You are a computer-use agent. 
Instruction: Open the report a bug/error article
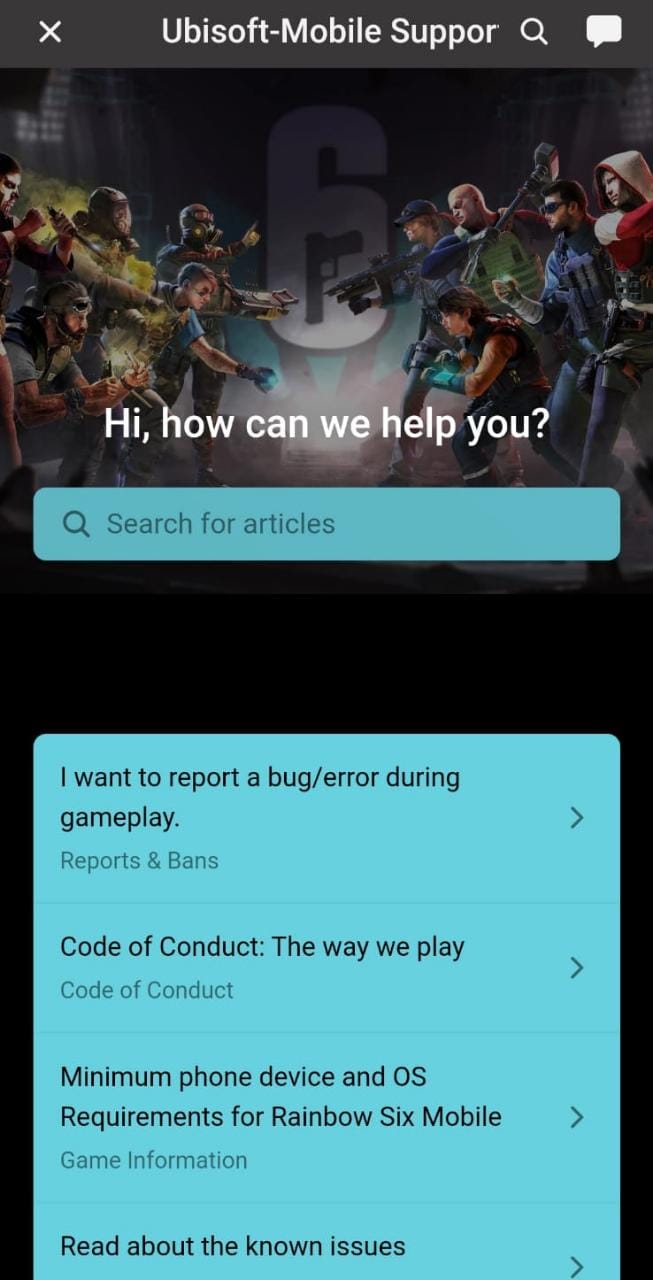(x=326, y=818)
